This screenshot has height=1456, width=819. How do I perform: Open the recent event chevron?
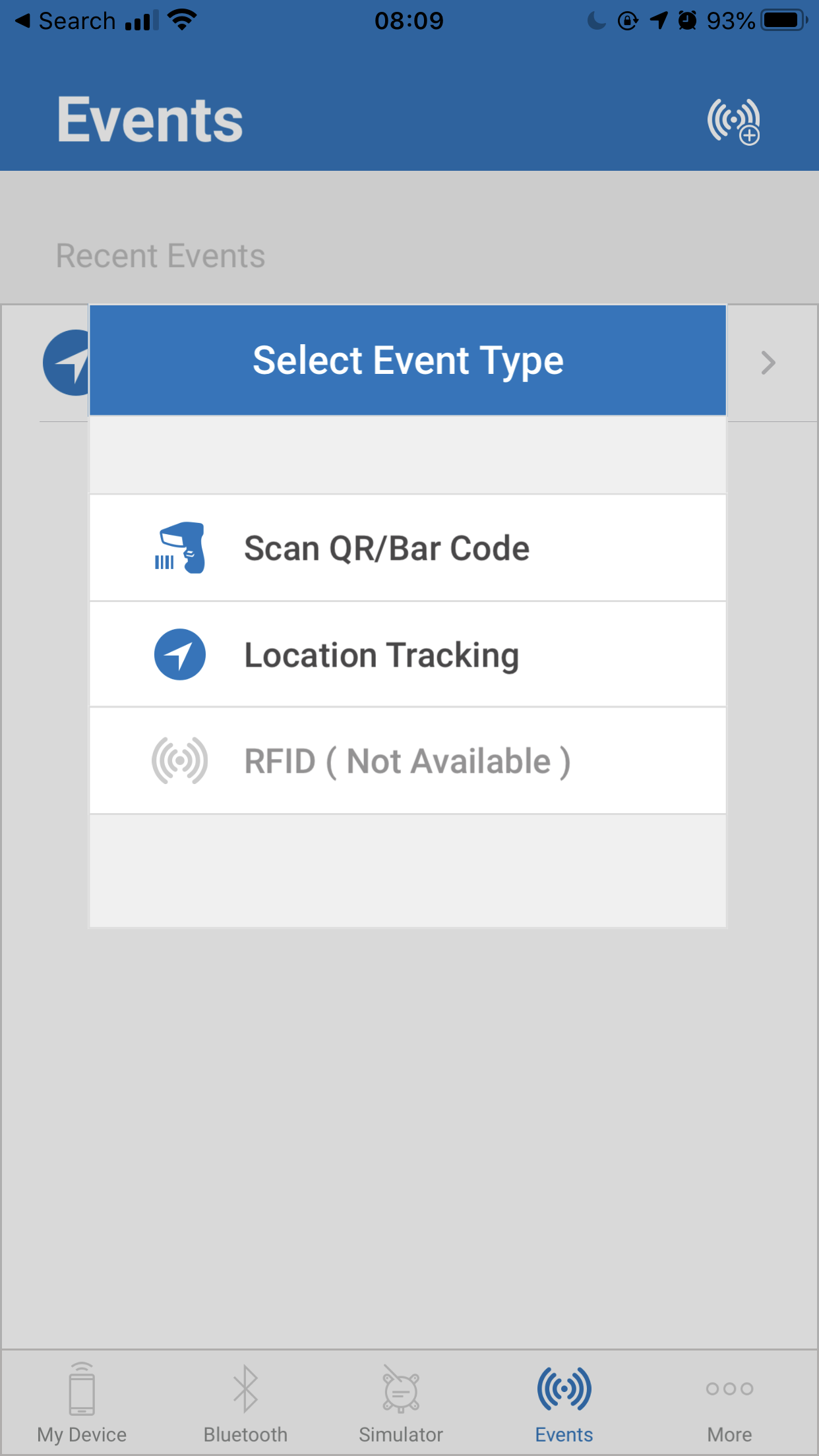click(x=768, y=363)
